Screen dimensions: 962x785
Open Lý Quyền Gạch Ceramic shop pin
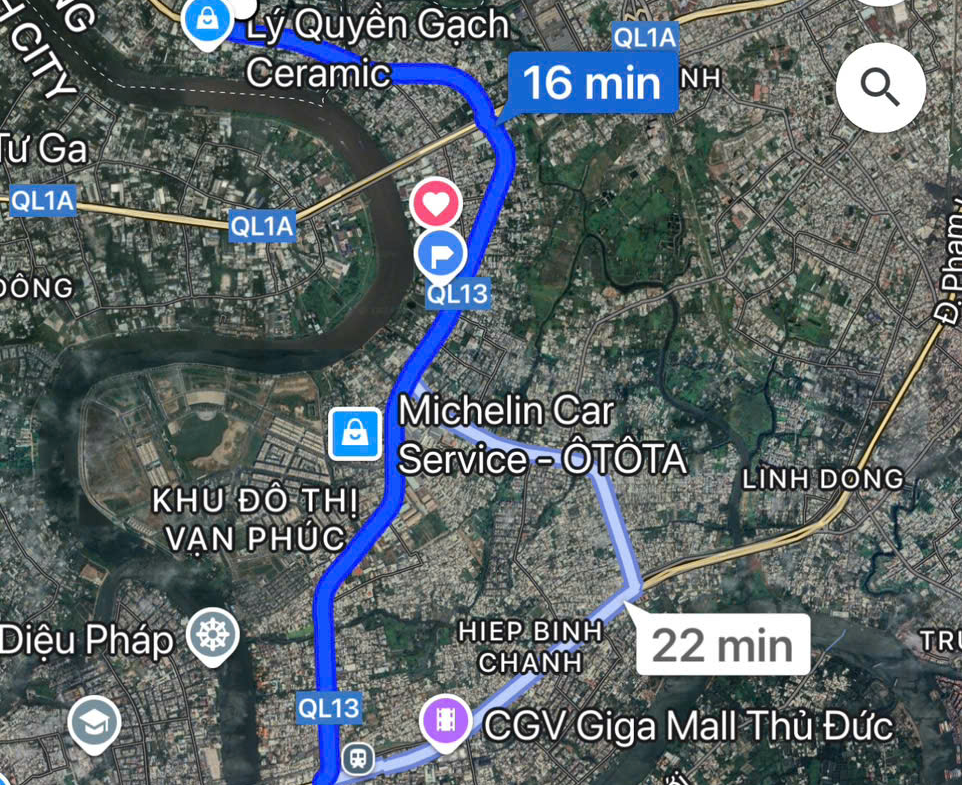click(207, 18)
